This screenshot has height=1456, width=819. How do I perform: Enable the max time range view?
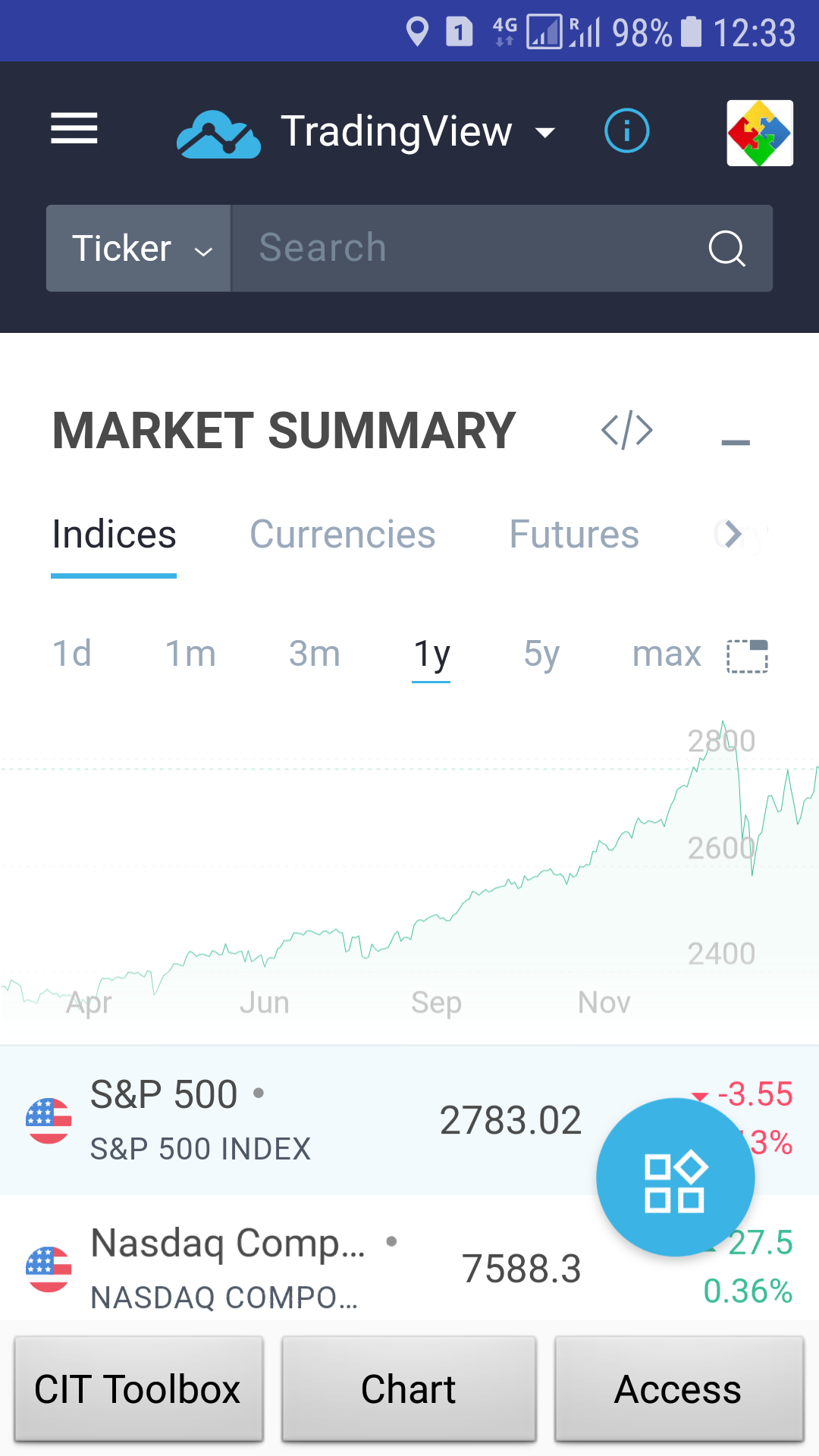pyautogui.click(x=667, y=654)
